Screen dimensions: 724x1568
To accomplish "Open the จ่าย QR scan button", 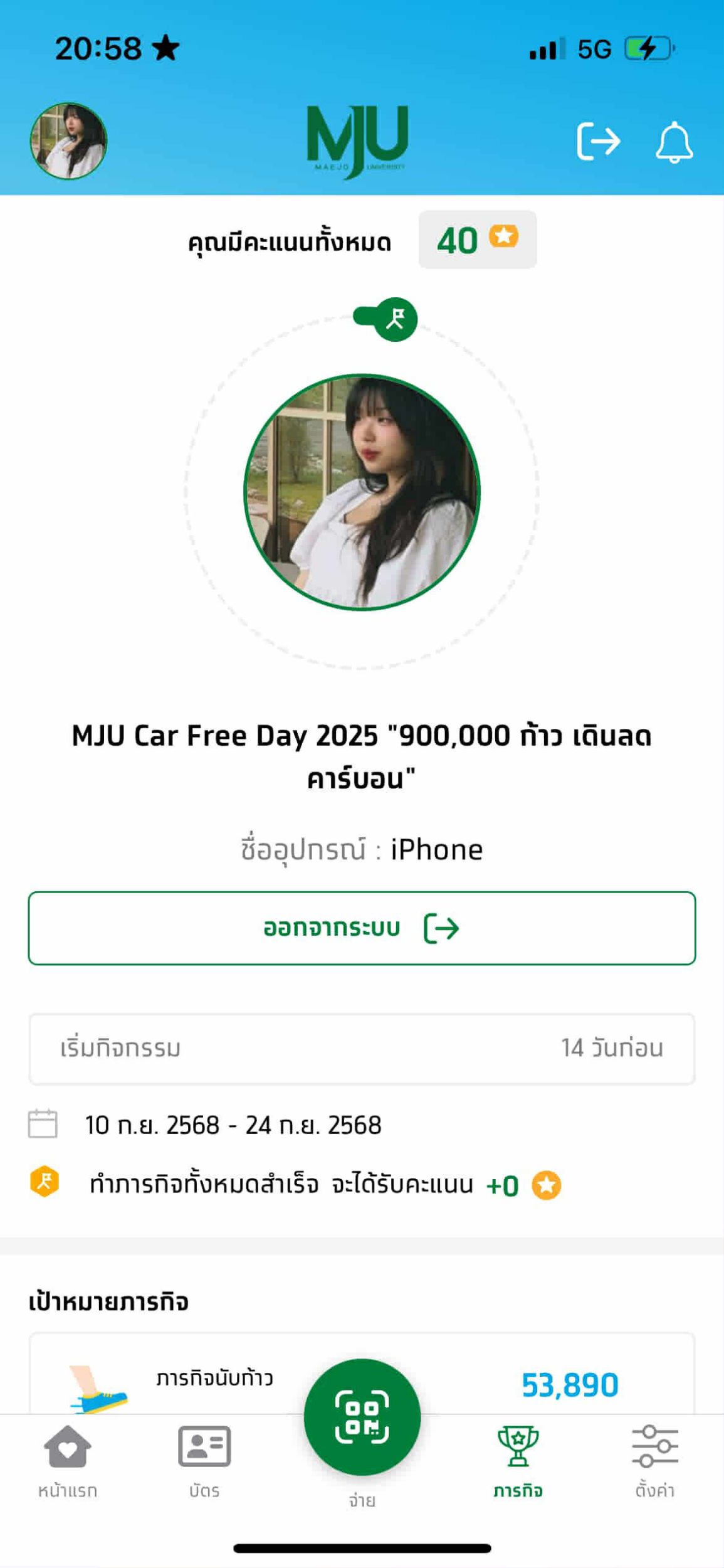I will click(x=362, y=1416).
